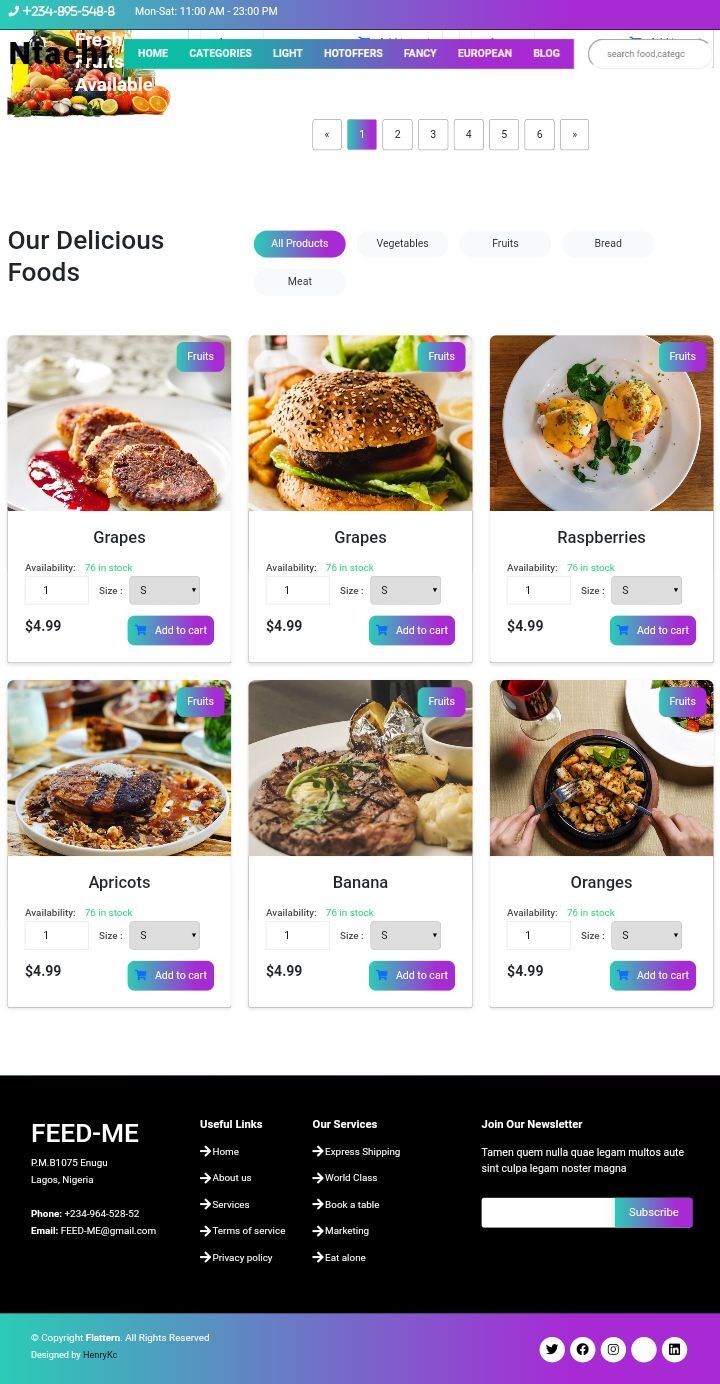The height and width of the screenshot is (1384, 720).
Task: Open the CATEGORIES menu in the navbar
Action: click(x=220, y=54)
